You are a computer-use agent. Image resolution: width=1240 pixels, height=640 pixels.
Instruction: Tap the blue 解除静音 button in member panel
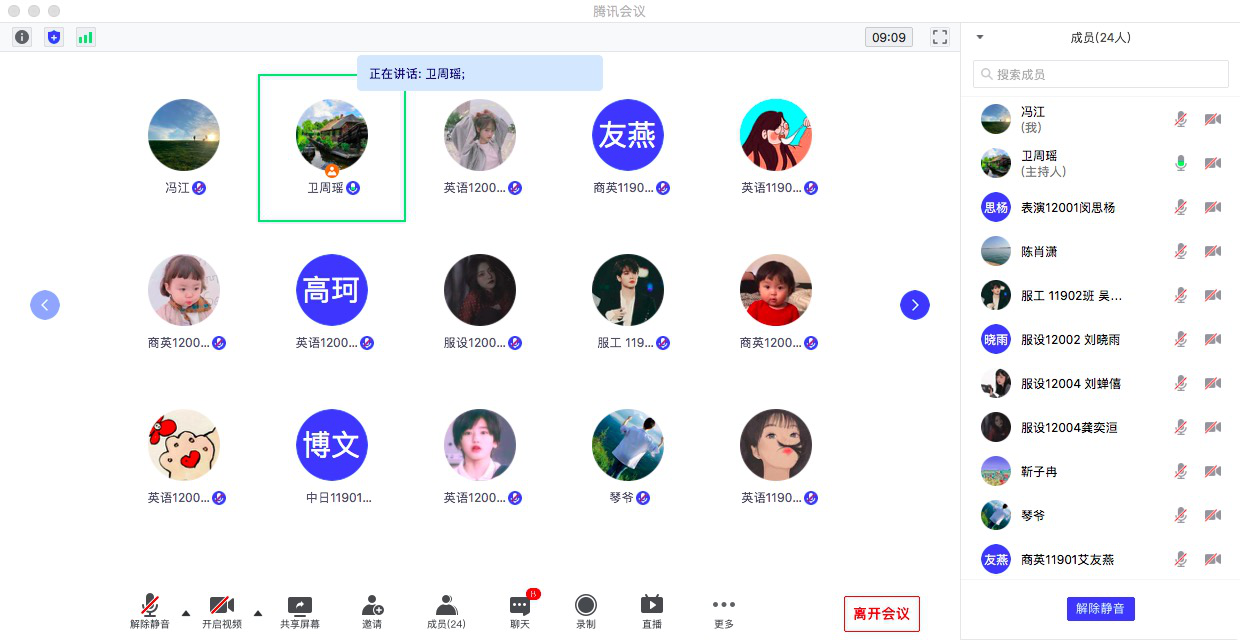(x=1100, y=608)
